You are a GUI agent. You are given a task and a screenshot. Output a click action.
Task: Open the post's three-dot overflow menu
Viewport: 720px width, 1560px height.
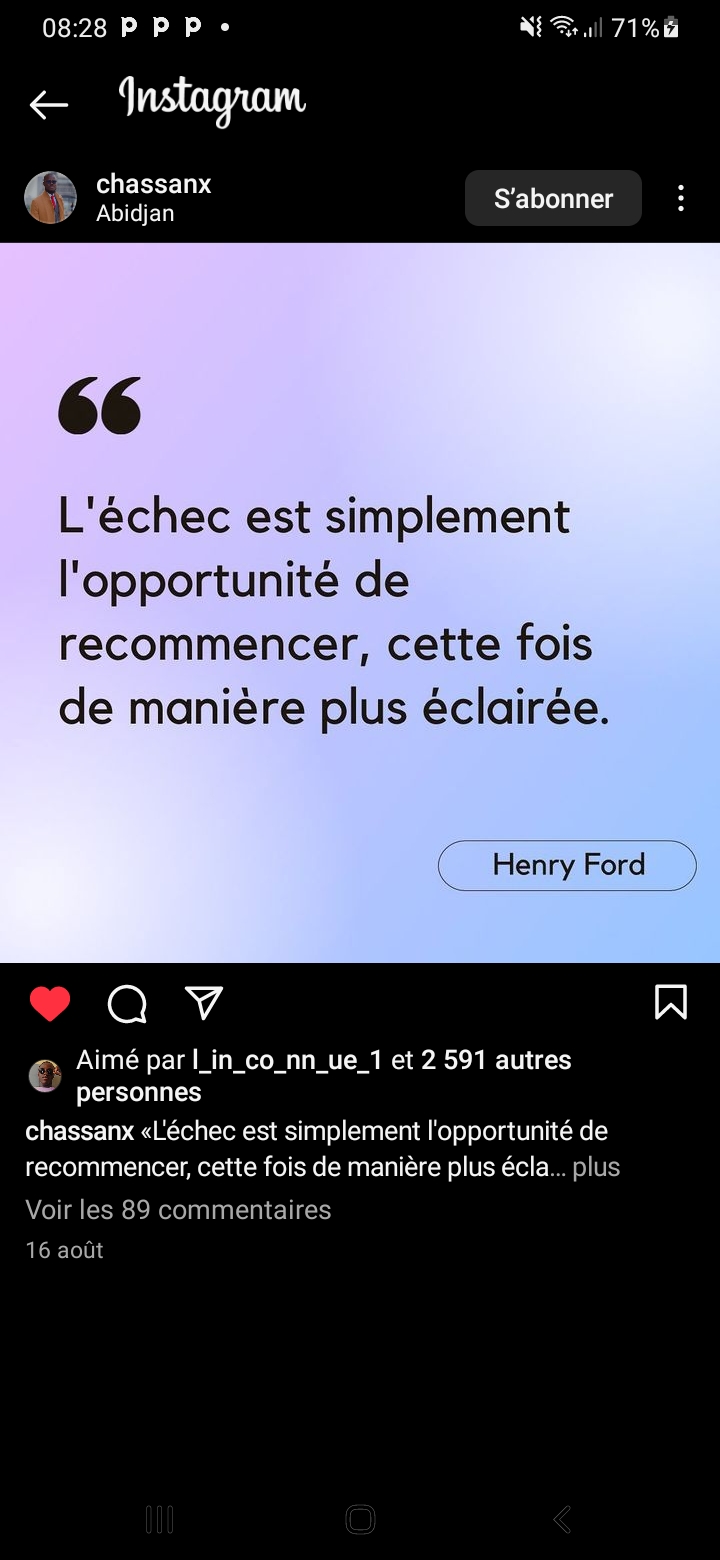coord(681,198)
